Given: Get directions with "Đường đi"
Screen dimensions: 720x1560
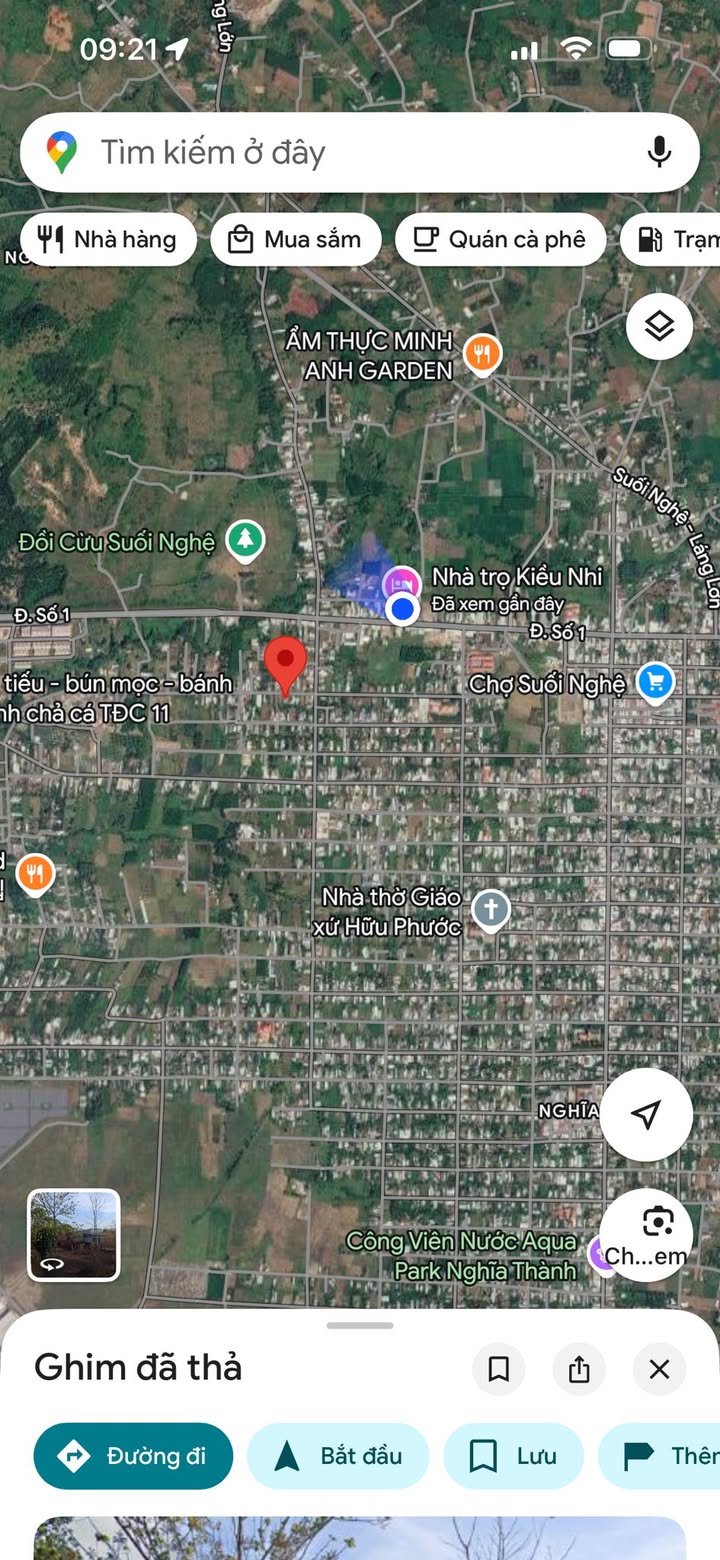Looking at the screenshot, I should [133, 1456].
